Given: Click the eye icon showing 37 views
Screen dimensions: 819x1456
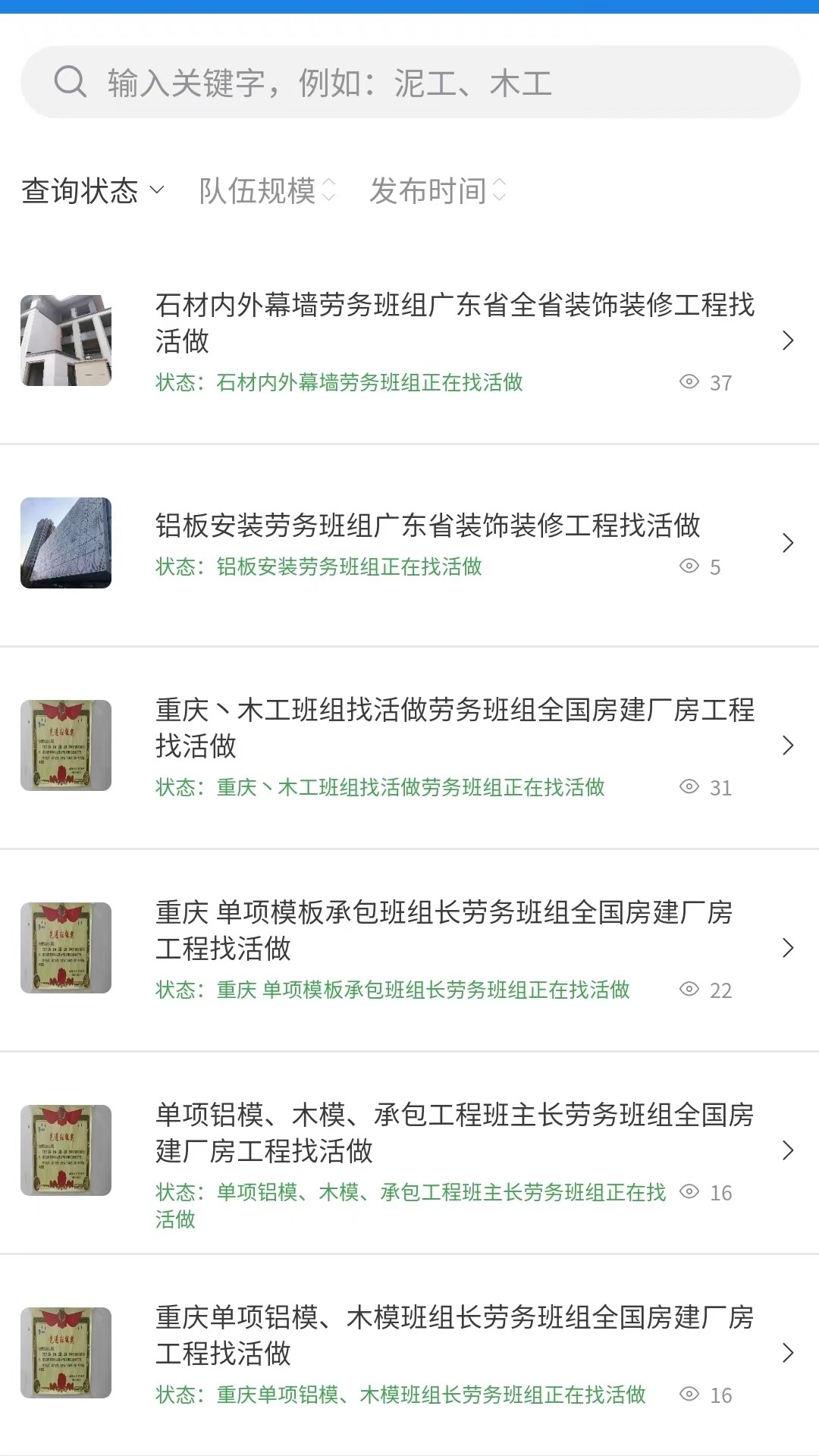Looking at the screenshot, I should 689,383.
